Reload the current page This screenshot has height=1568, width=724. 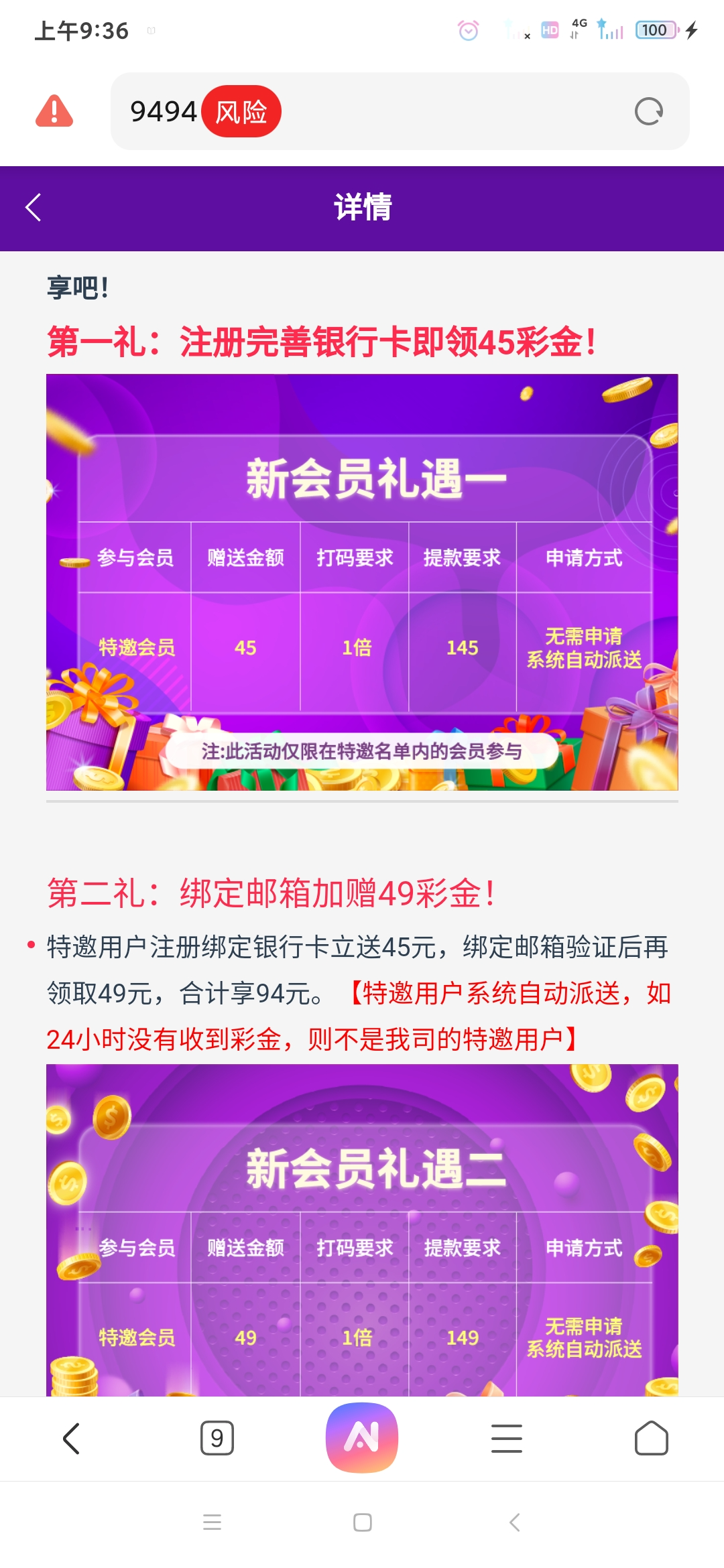pyautogui.click(x=648, y=111)
